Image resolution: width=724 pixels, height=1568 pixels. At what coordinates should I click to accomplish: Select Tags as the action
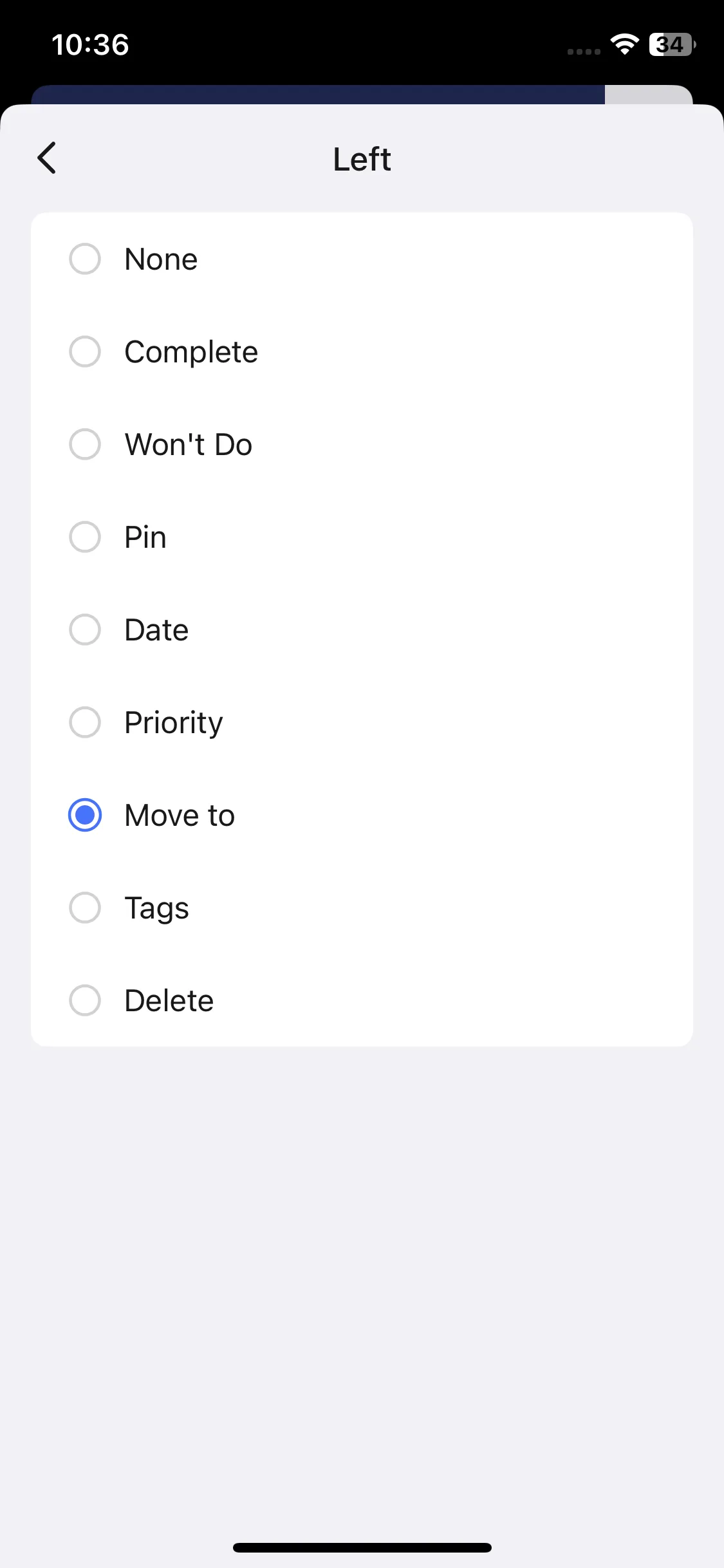pyautogui.click(x=85, y=908)
